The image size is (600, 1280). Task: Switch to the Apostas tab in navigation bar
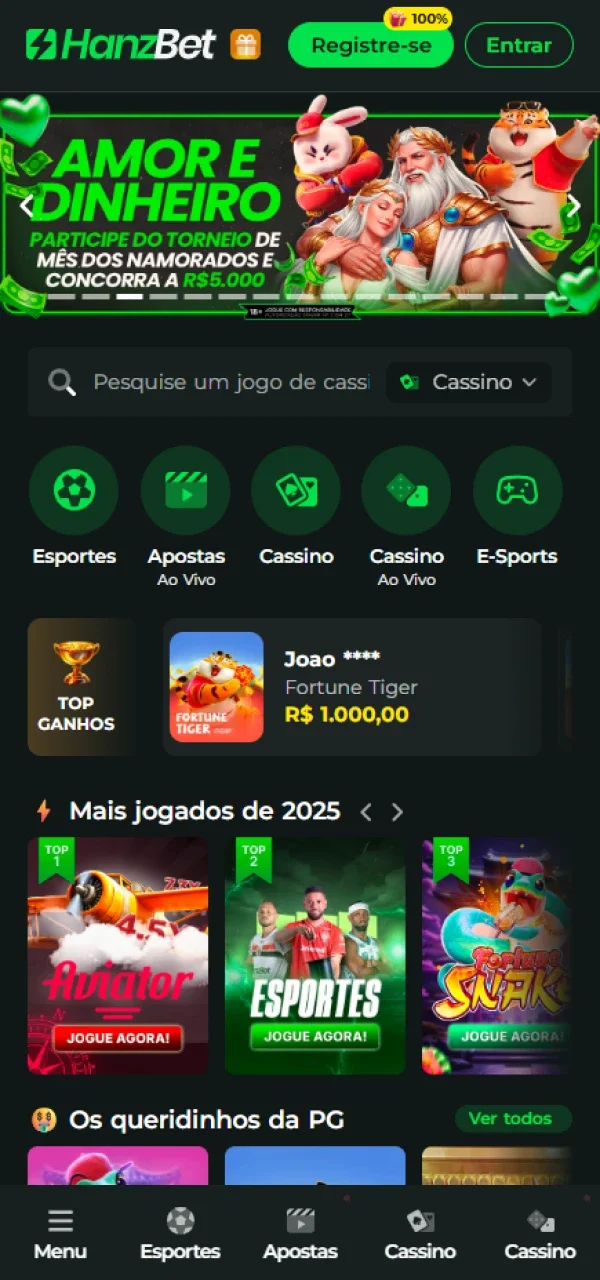pyautogui.click(x=300, y=1234)
